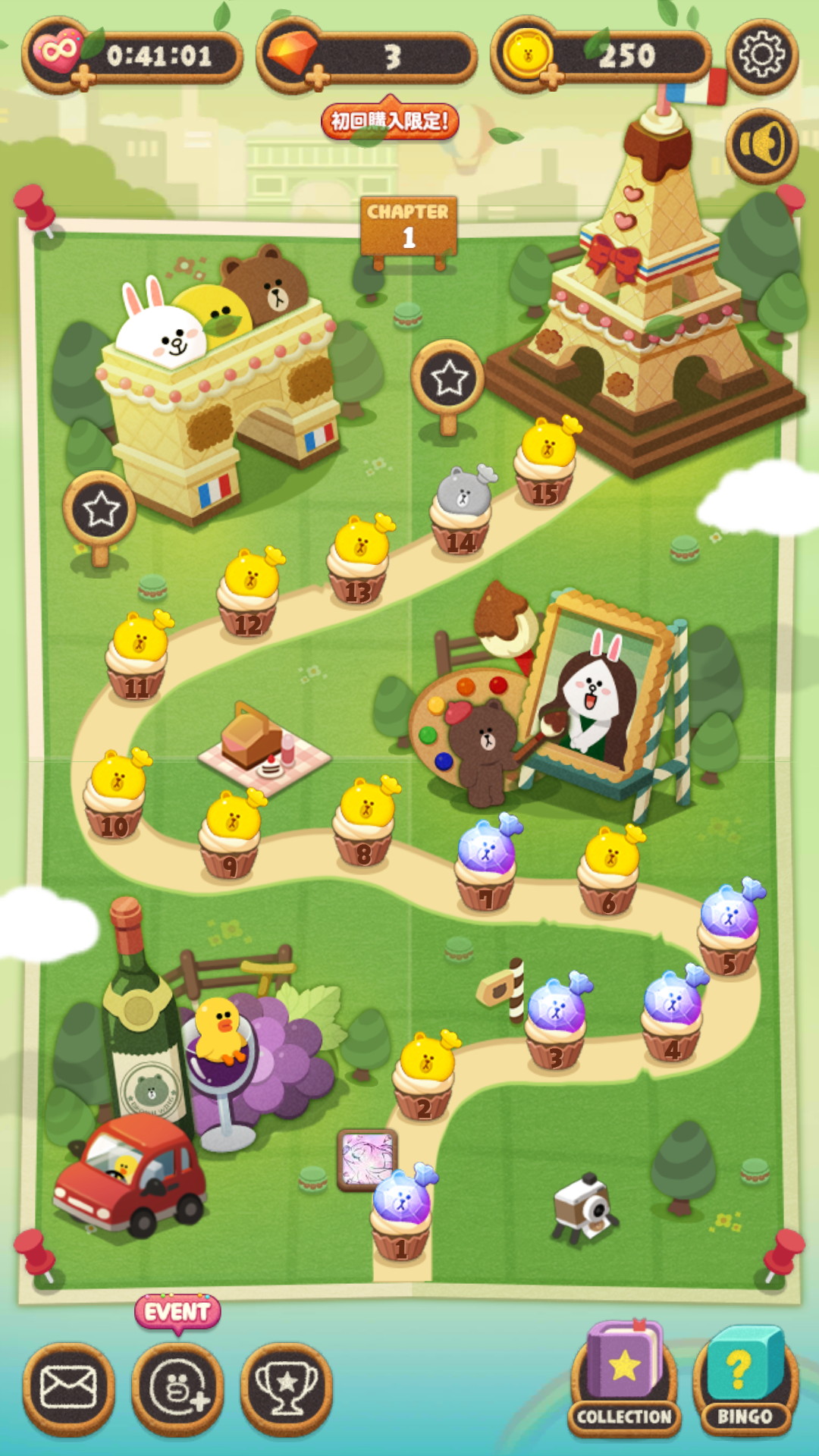Add more ruby gems

click(317, 77)
